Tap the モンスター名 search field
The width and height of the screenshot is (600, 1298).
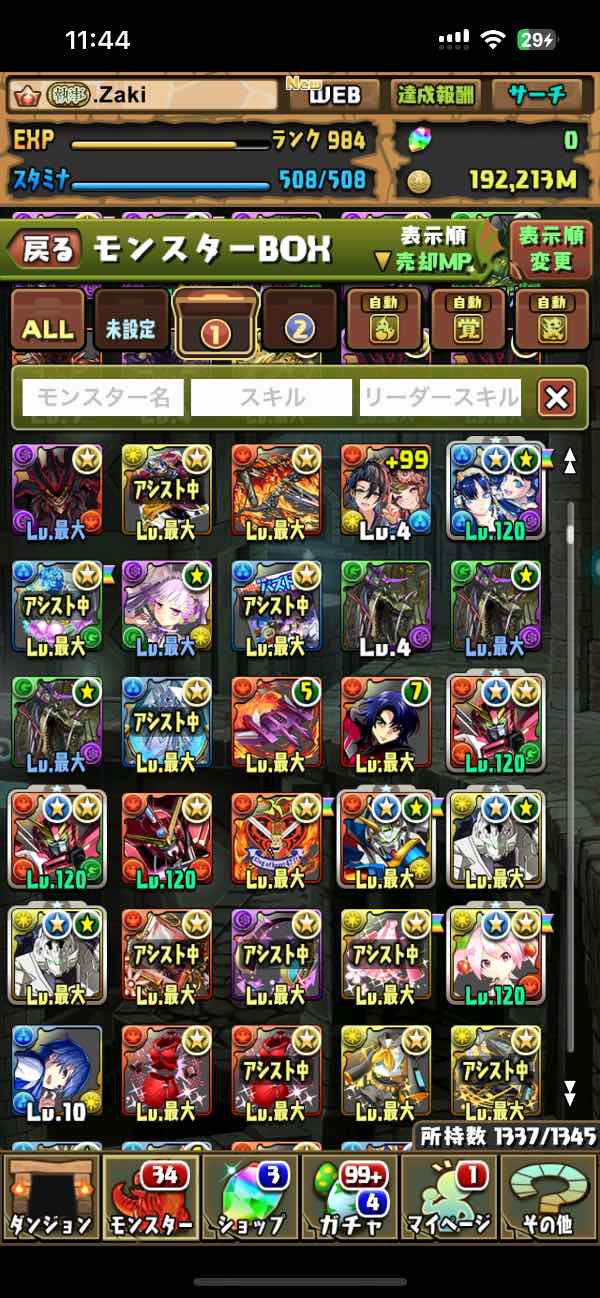click(103, 398)
